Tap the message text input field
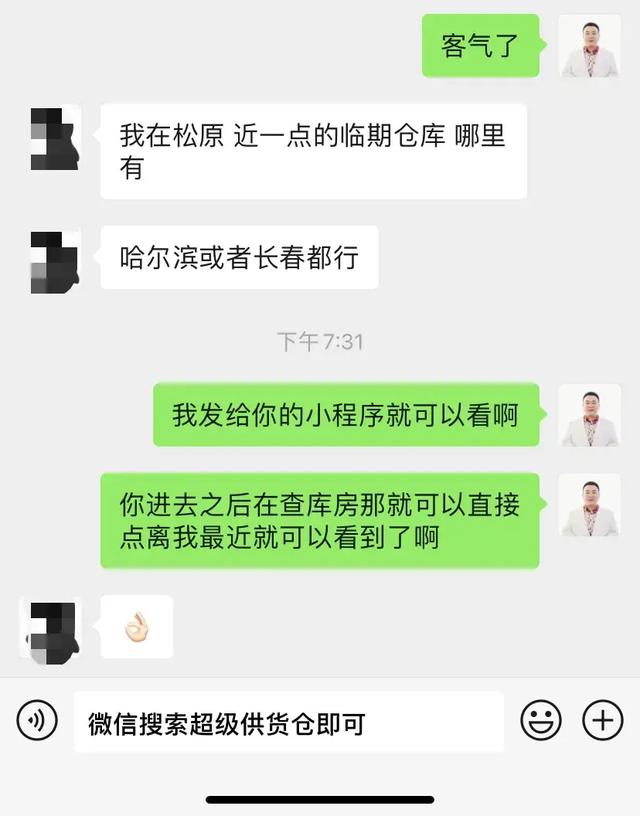The height and width of the screenshot is (816, 640). tap(288, 722)
